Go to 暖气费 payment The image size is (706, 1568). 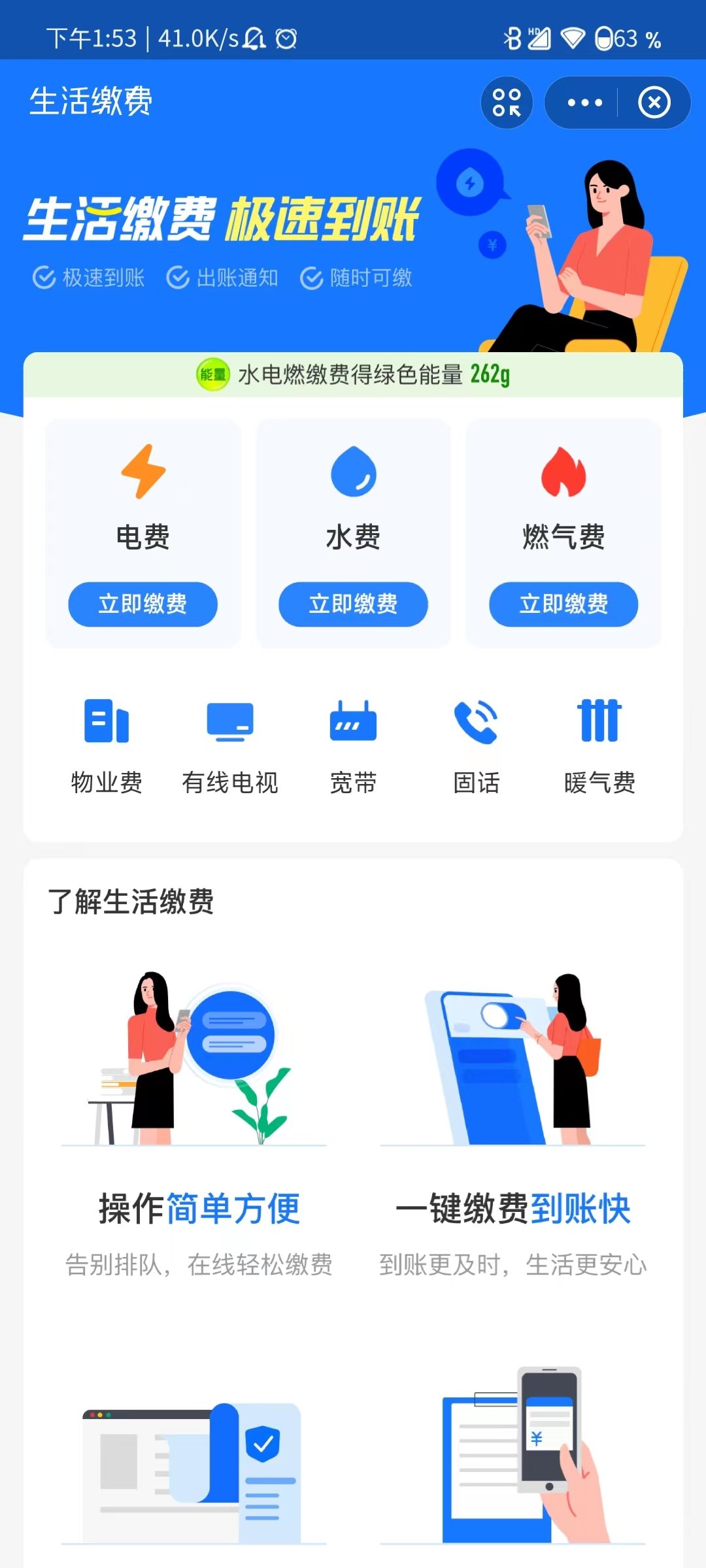click(599, 746)
